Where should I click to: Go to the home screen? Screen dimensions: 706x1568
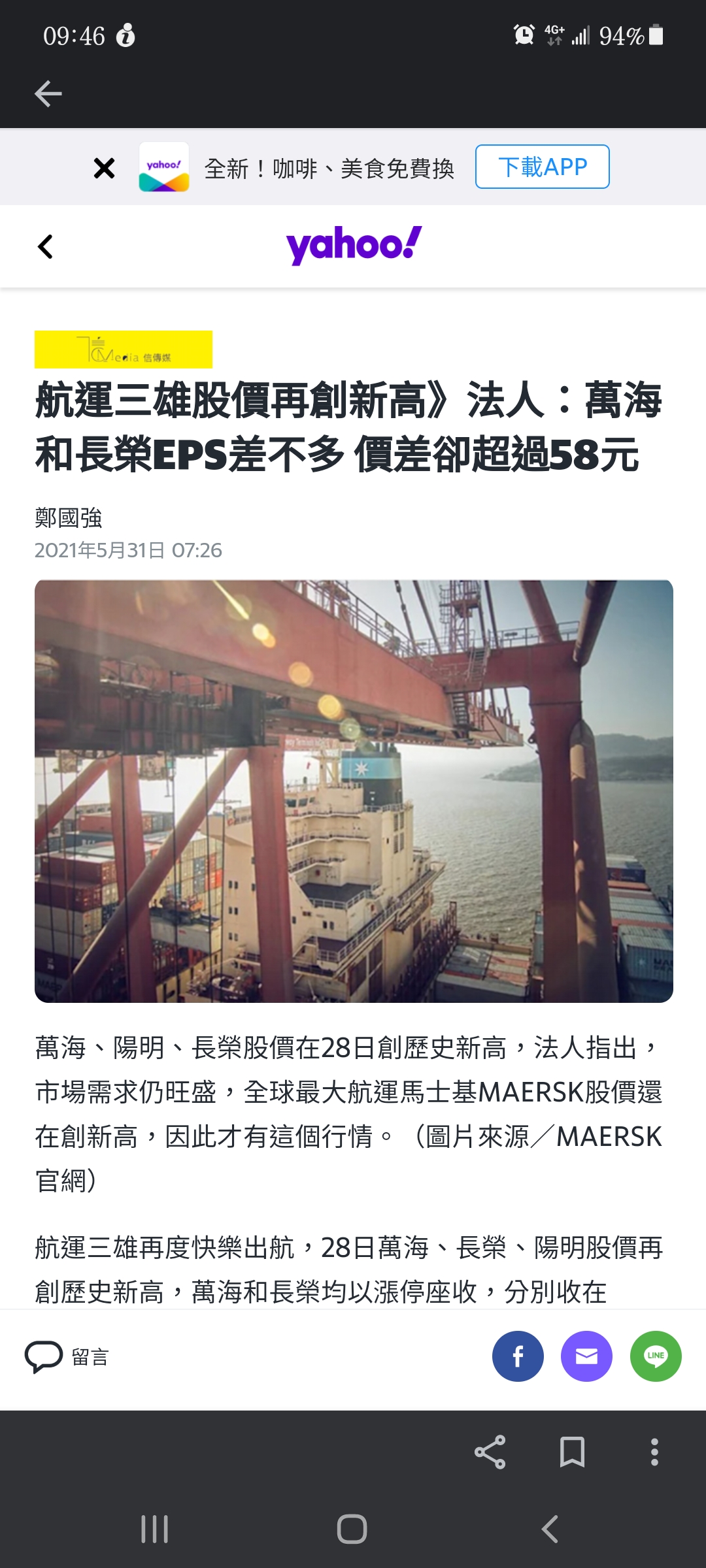tap(352, 1529)
